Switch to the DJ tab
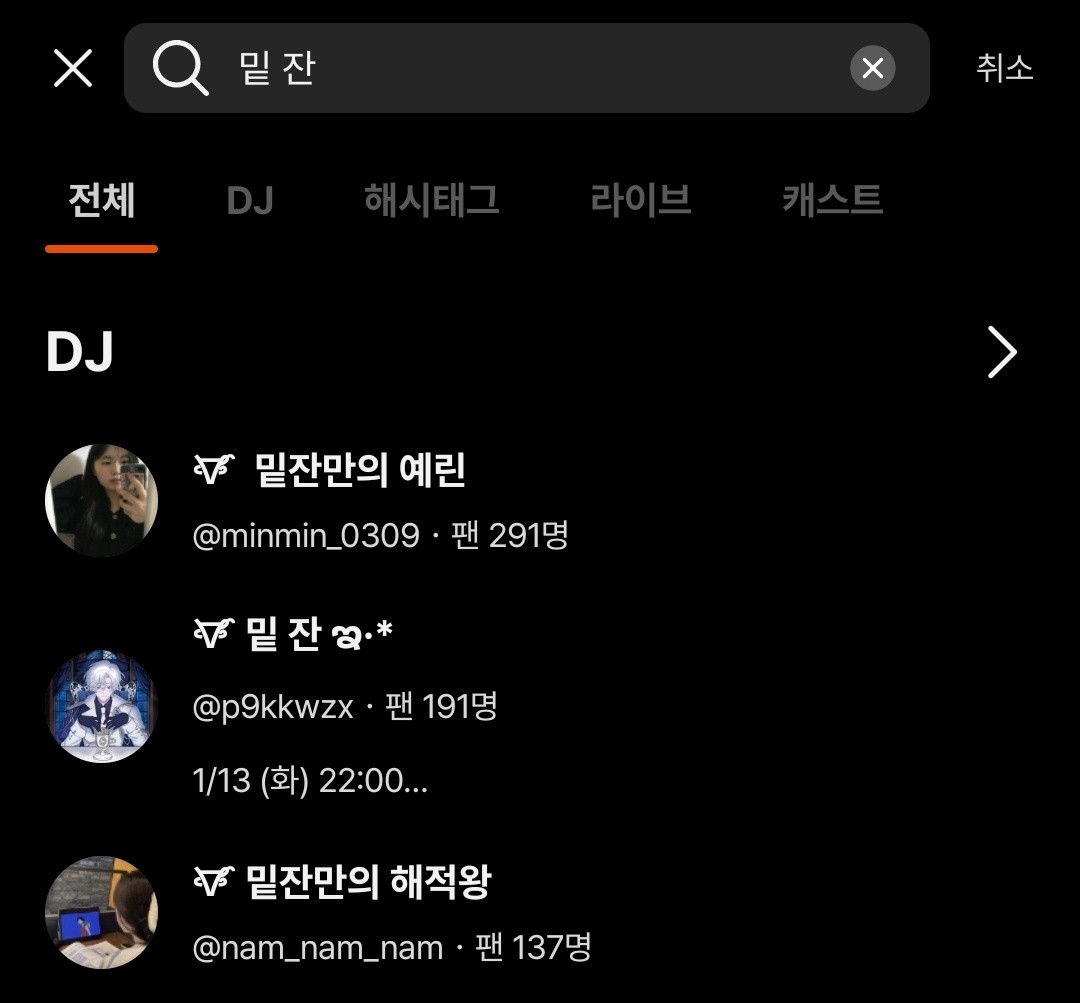This screenshot has height=1003, width=1080. click(250, 200)
